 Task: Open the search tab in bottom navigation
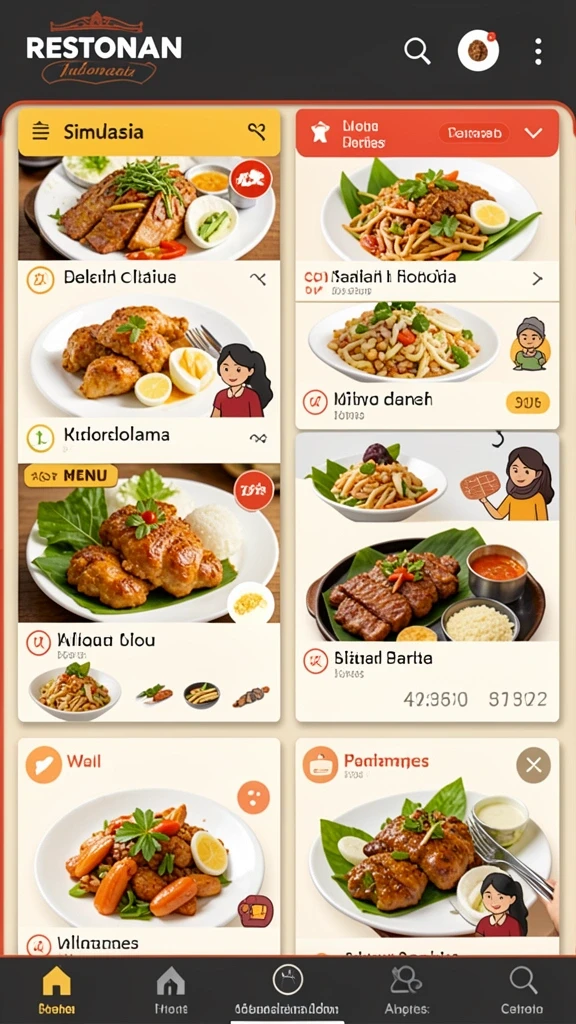pos(522,990)
